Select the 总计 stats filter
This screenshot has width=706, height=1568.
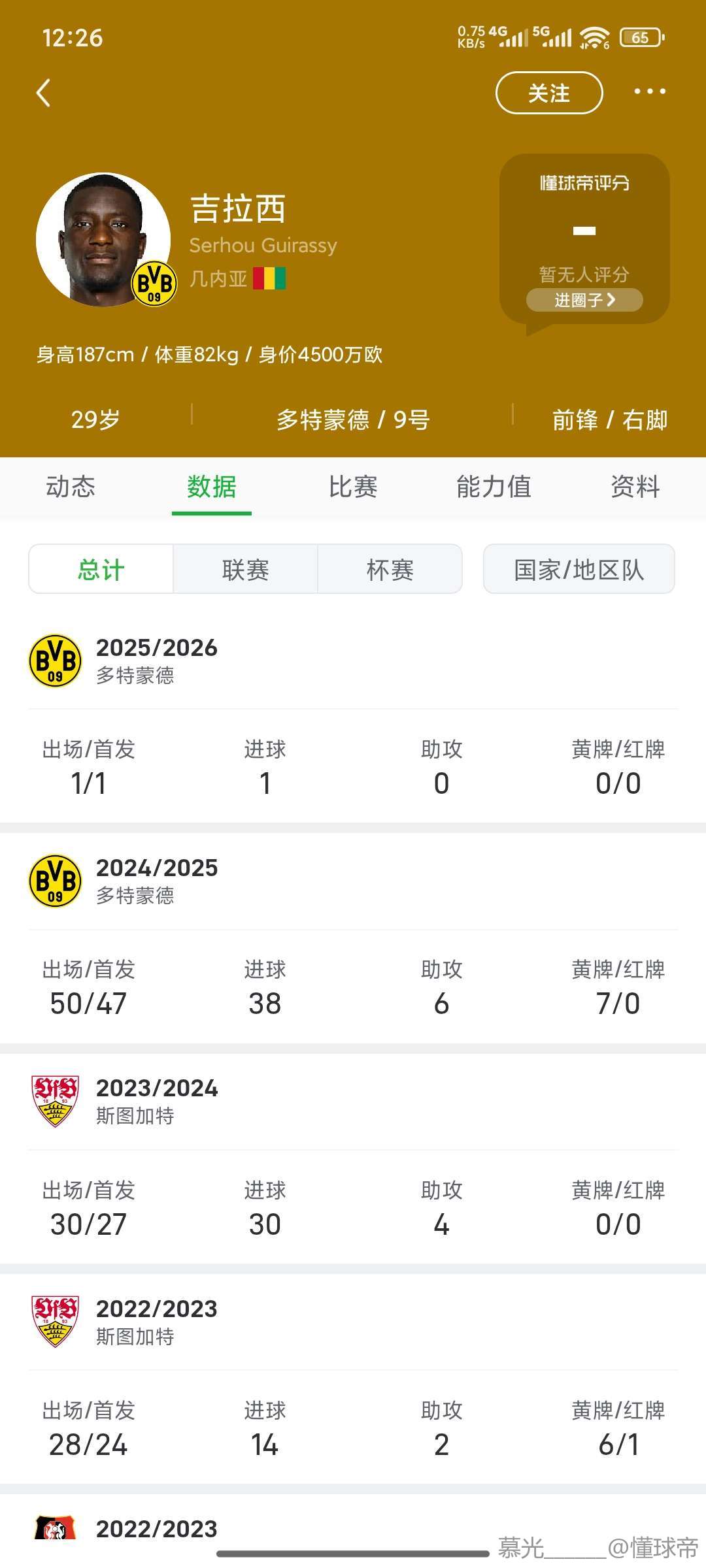click(101, 569)
